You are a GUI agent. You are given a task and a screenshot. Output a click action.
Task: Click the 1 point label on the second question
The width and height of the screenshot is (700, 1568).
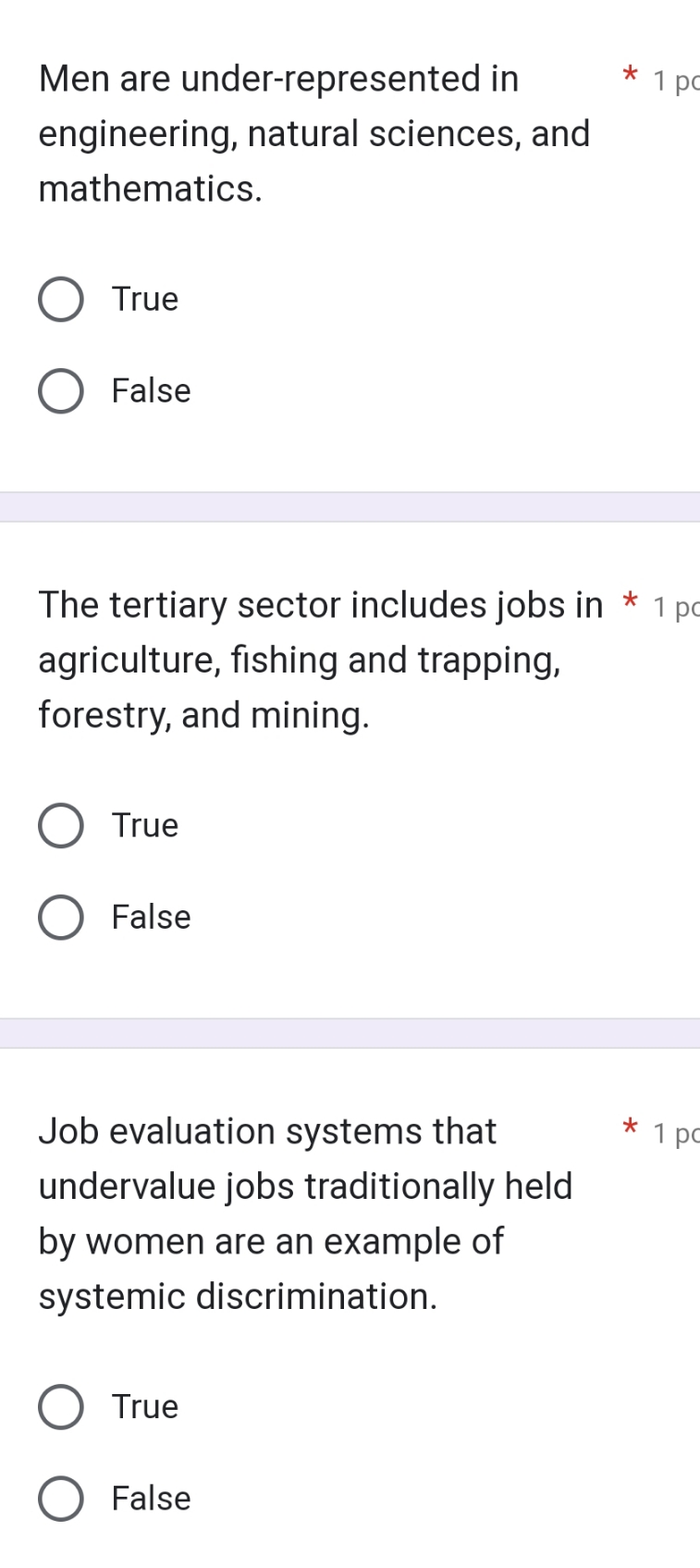(680, 608)
